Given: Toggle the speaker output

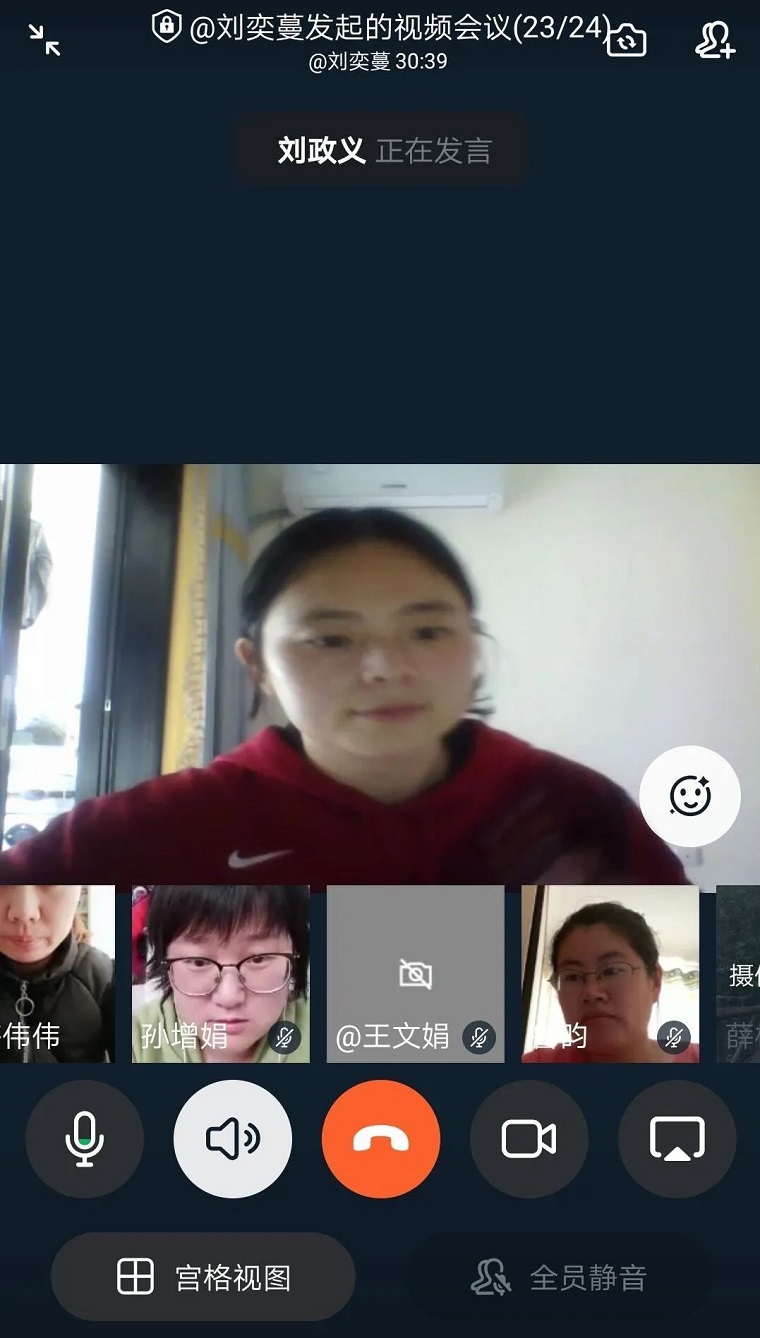Looking at the screenshot, I should coord(233,1139).
